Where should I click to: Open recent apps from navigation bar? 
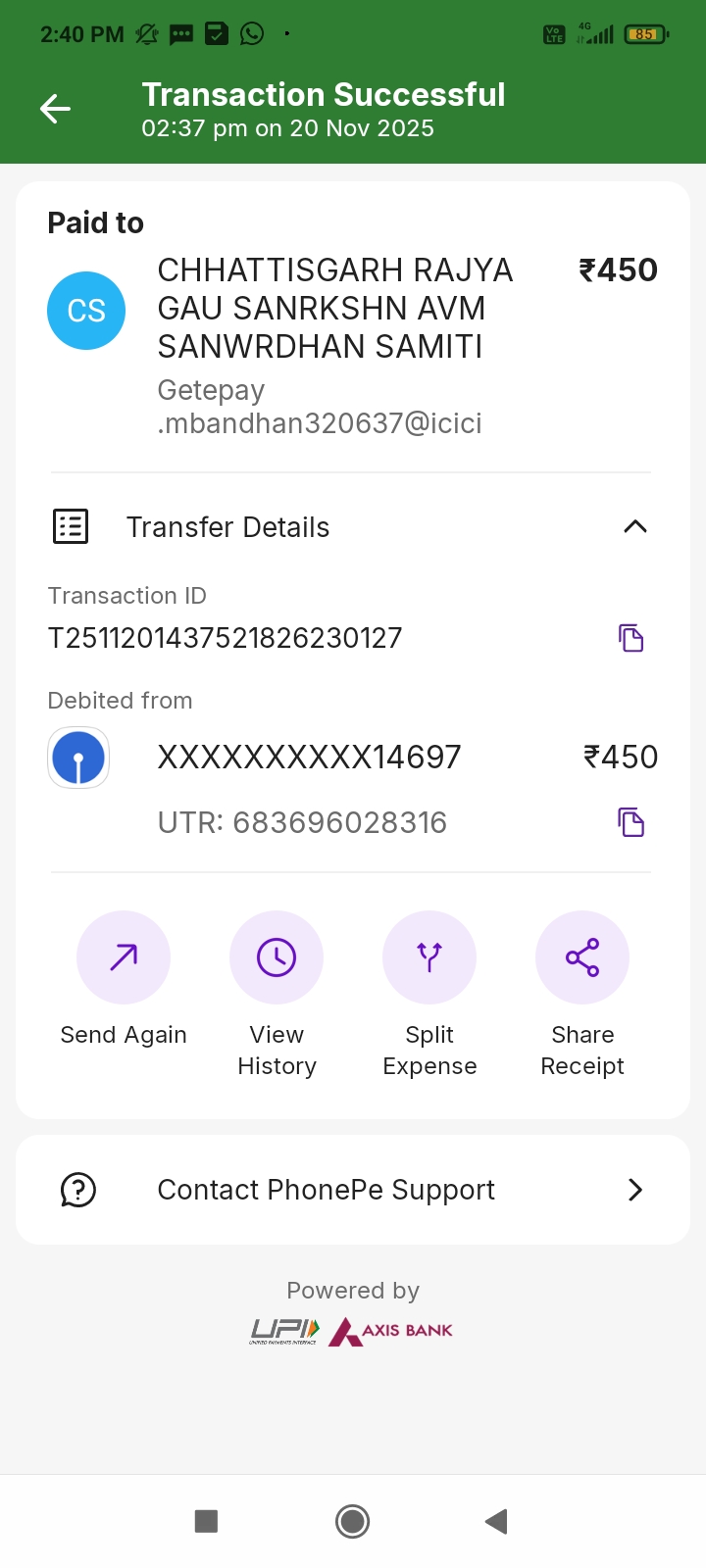206,1521
